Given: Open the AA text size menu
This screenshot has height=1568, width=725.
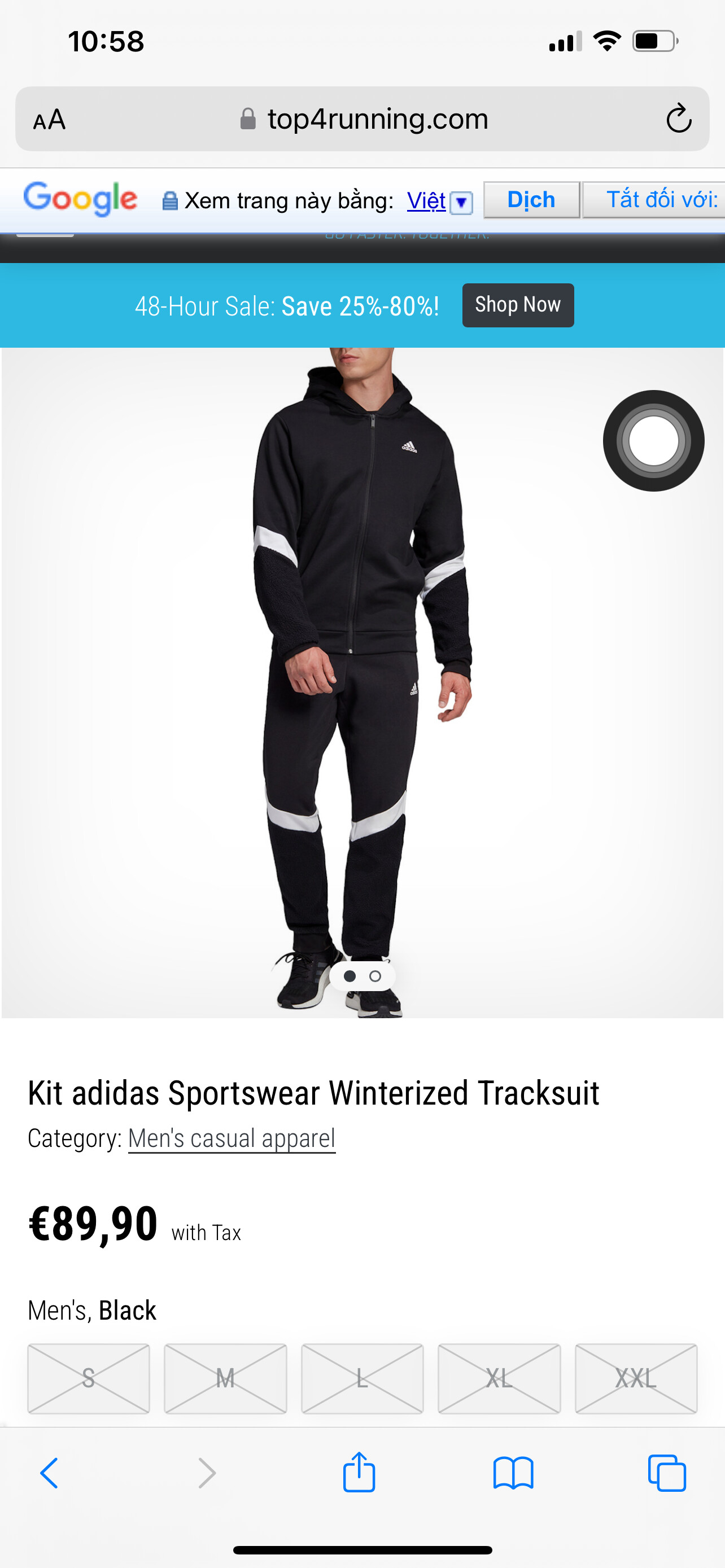Looking at the screenshot, I should 49,119.
